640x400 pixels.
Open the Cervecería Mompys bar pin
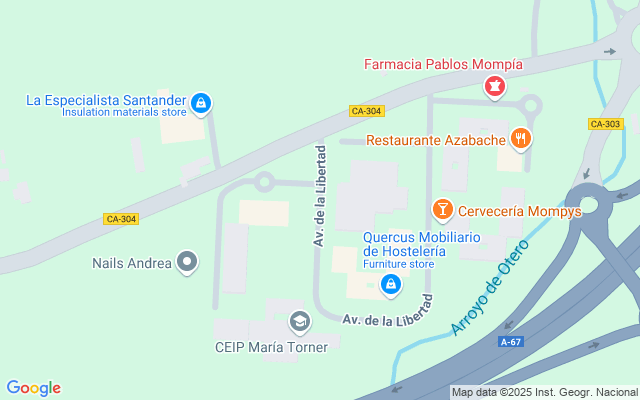click(441, 209)
